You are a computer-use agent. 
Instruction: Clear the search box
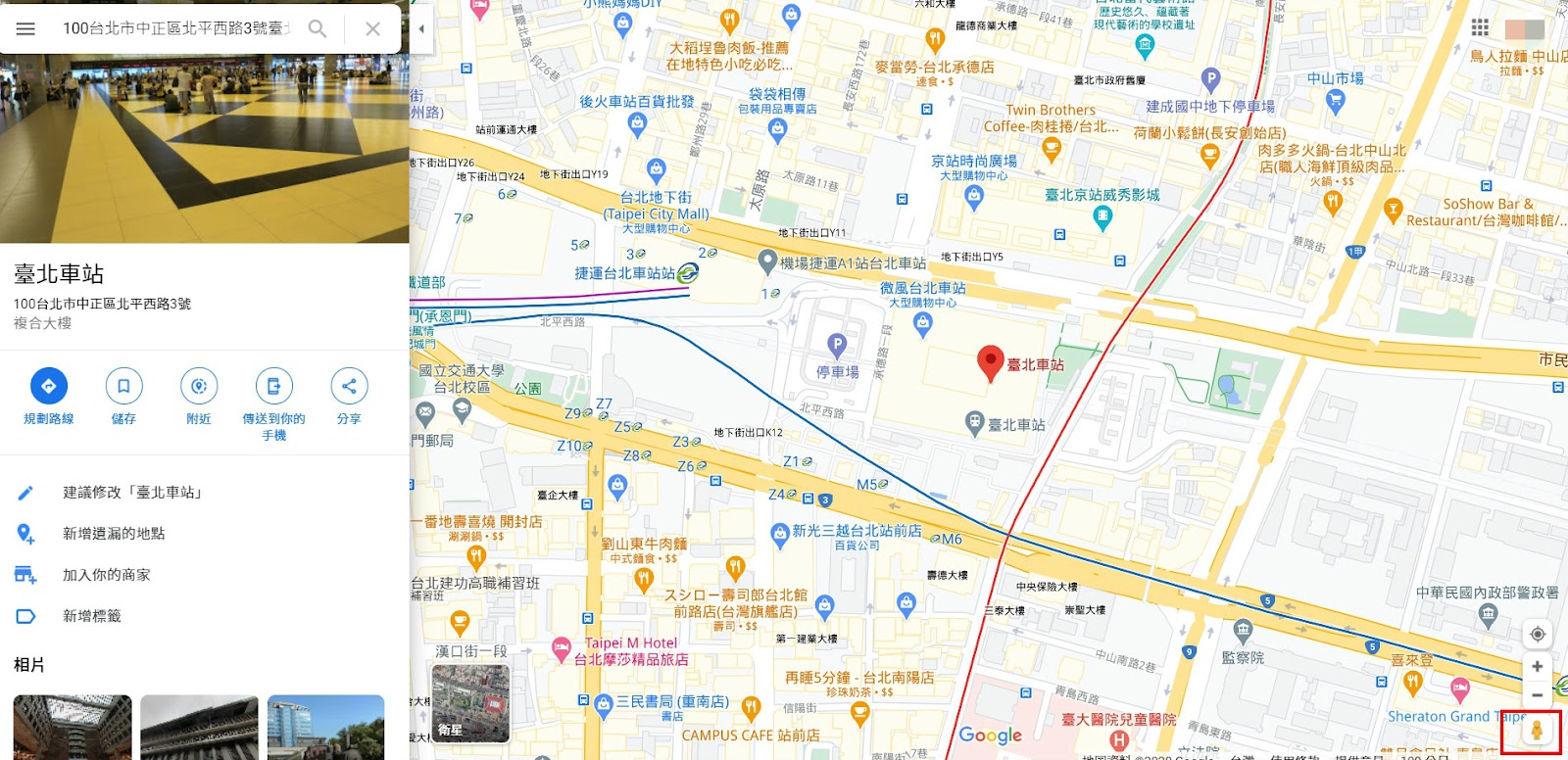tap(372, 28)
